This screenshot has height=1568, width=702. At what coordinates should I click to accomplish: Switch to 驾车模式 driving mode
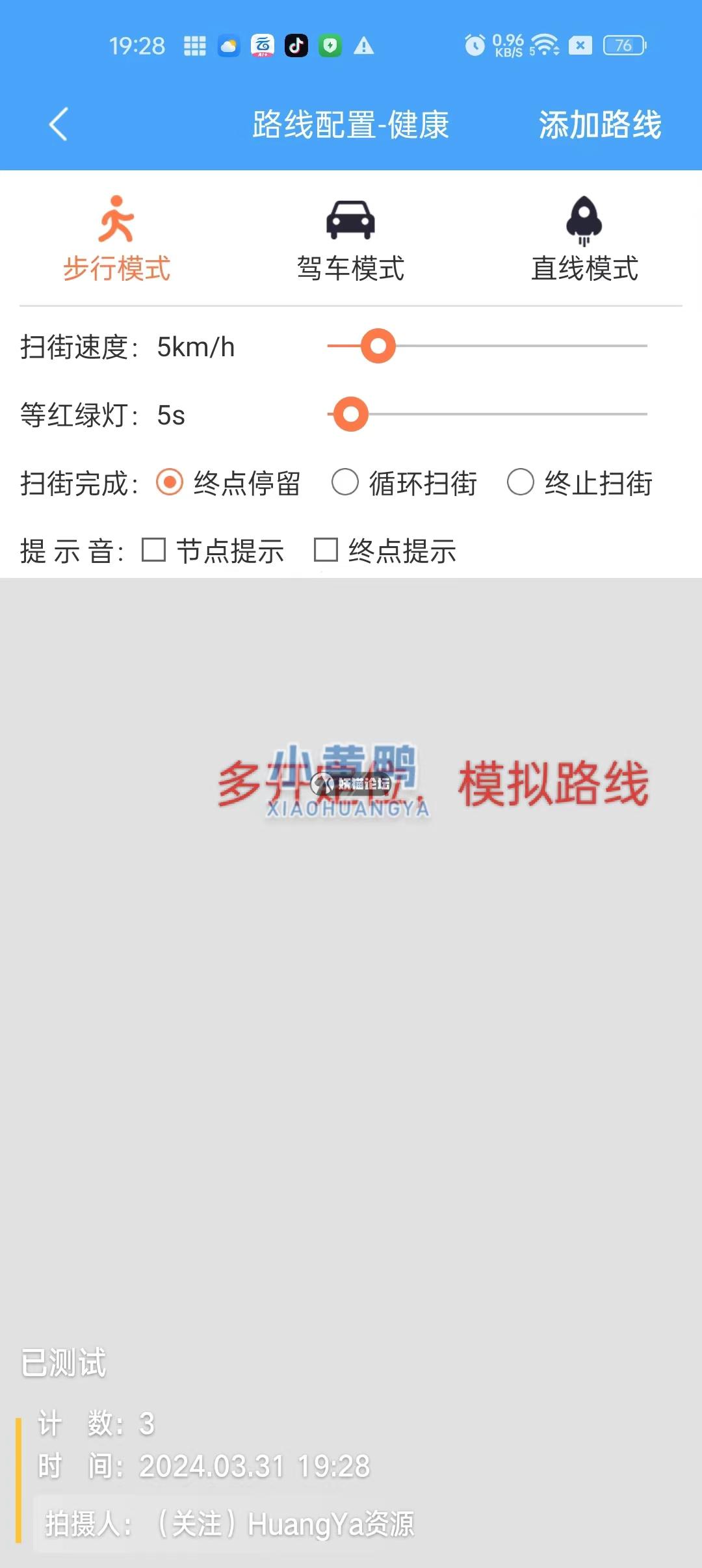tap(350, 239)
